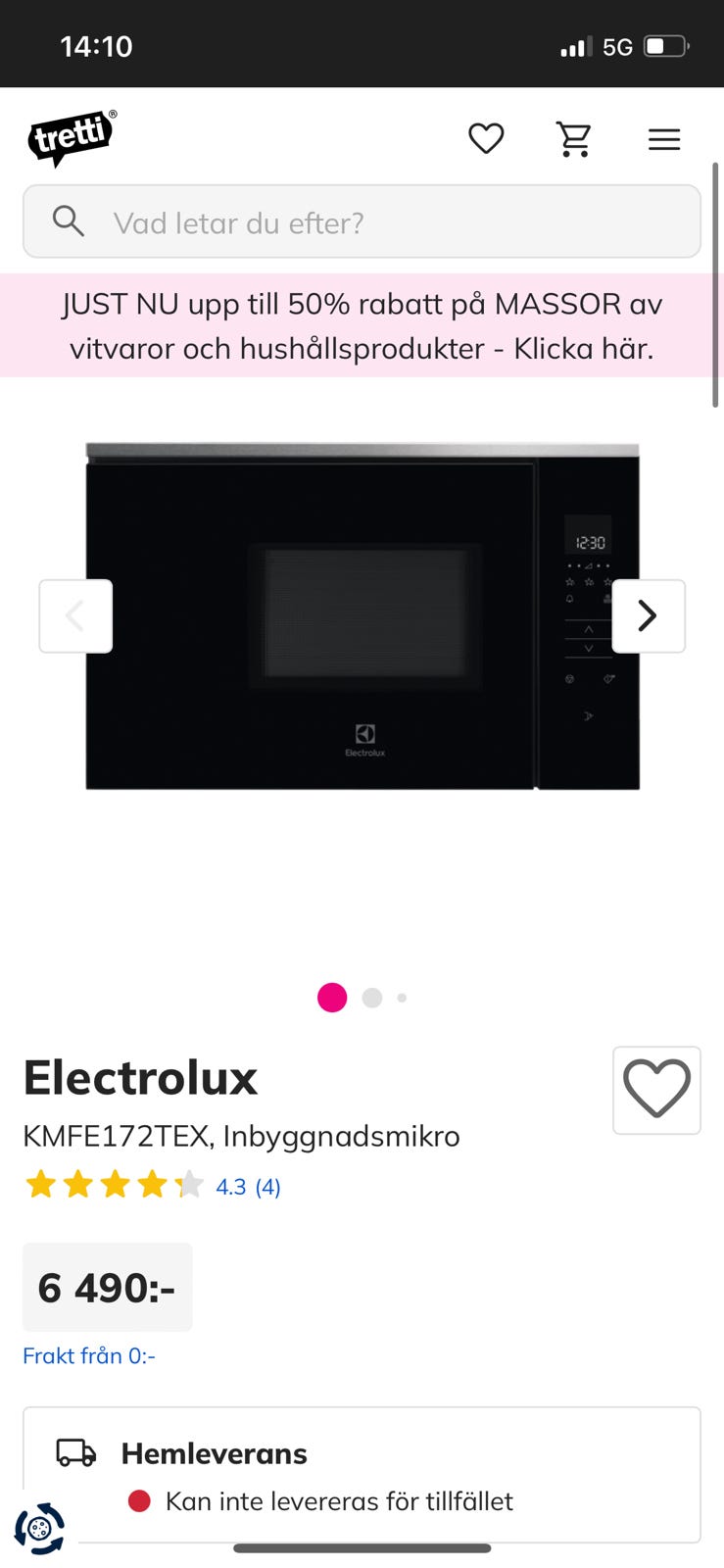
Task: Open the 'Frakt från 0:-' shipping link
Action: point(89,1355)
